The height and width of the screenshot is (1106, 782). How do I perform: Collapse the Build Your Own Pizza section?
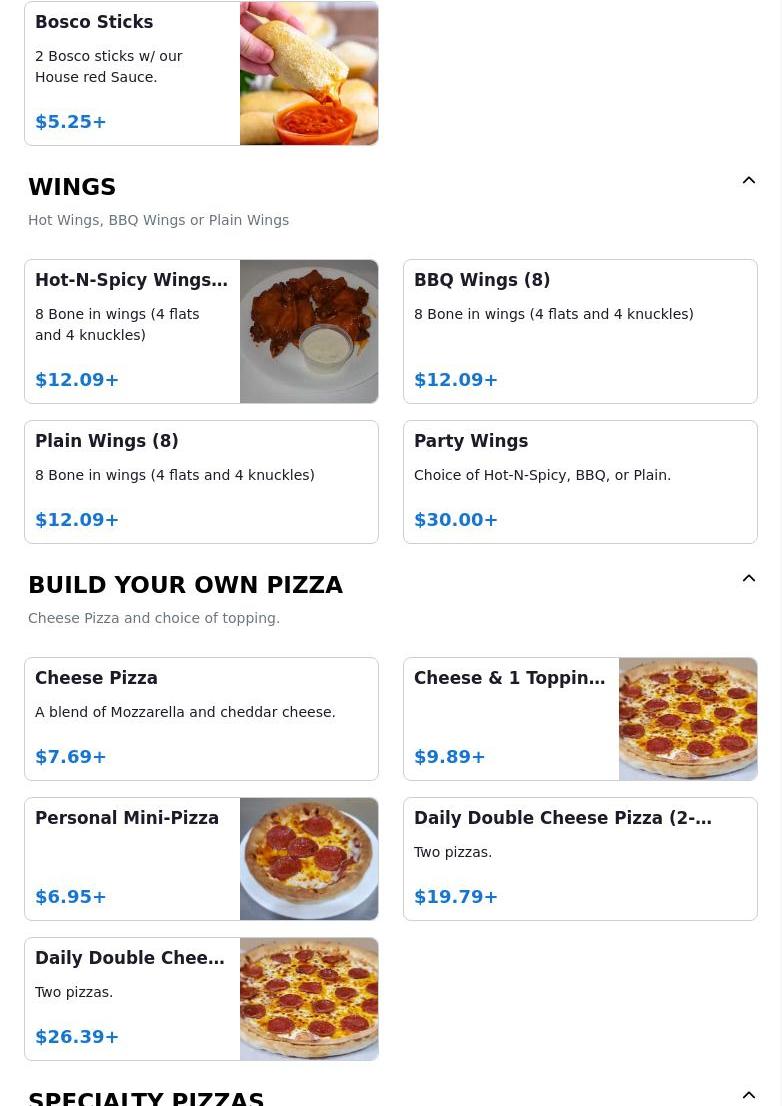click(x=749, y=579)
